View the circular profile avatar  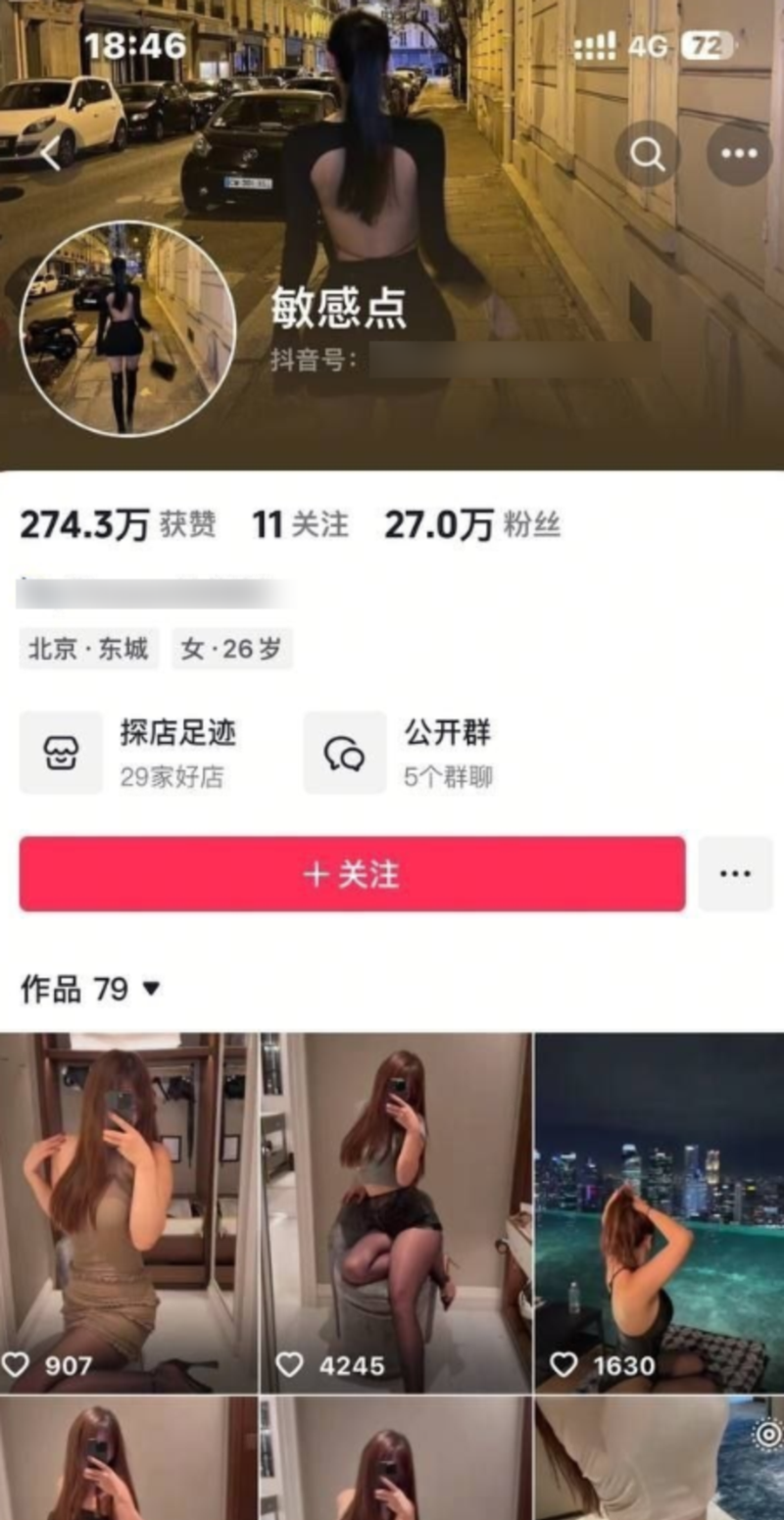pyautogui.click(x=127, y=328)
